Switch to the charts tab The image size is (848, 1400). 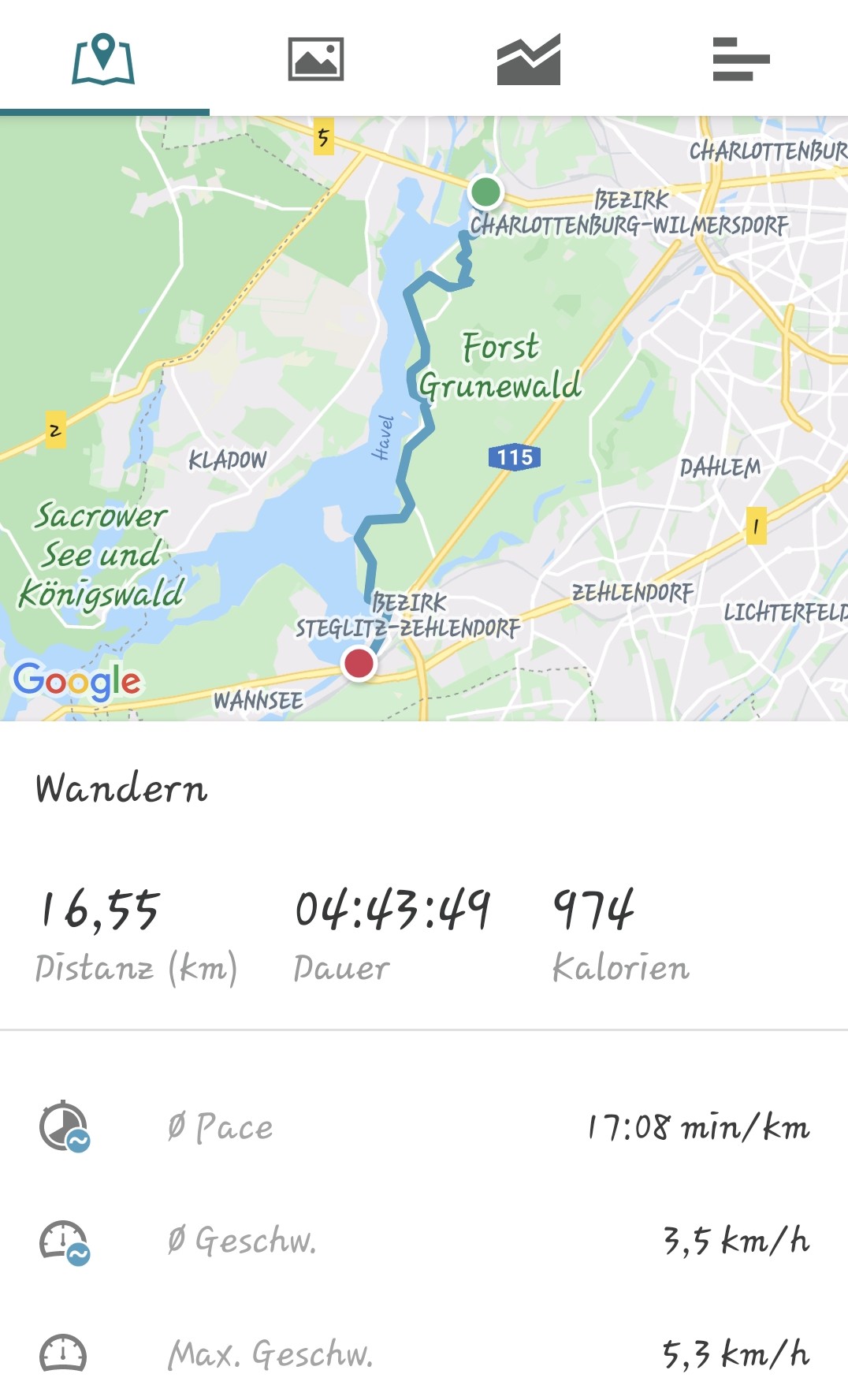pos(529,59)
